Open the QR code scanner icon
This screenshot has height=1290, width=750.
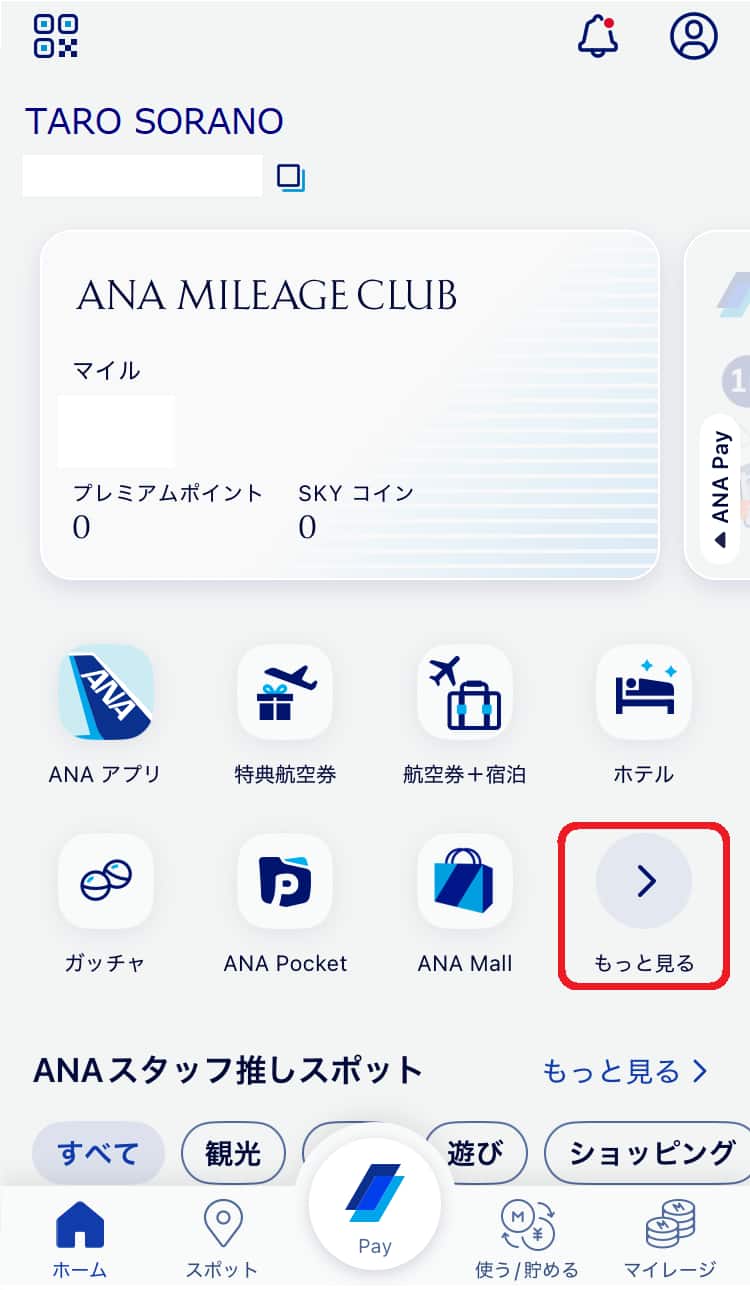(56, 37)
